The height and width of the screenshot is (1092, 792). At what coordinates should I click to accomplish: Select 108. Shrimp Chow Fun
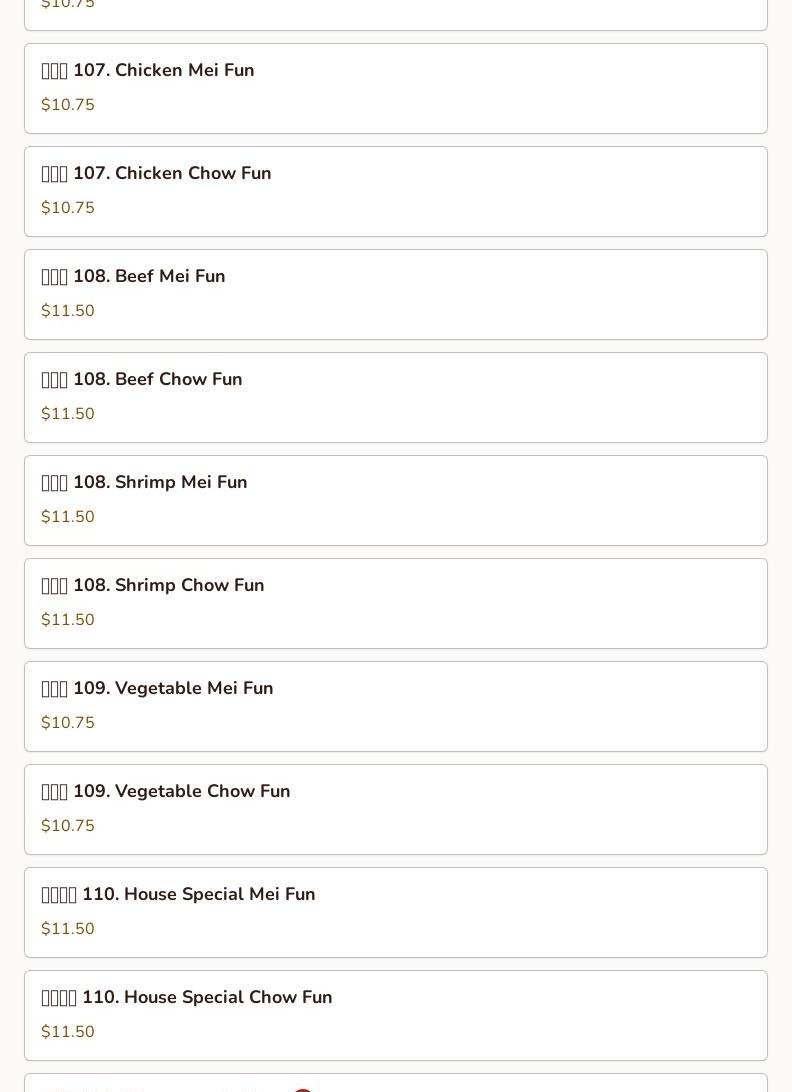[395, 603]
